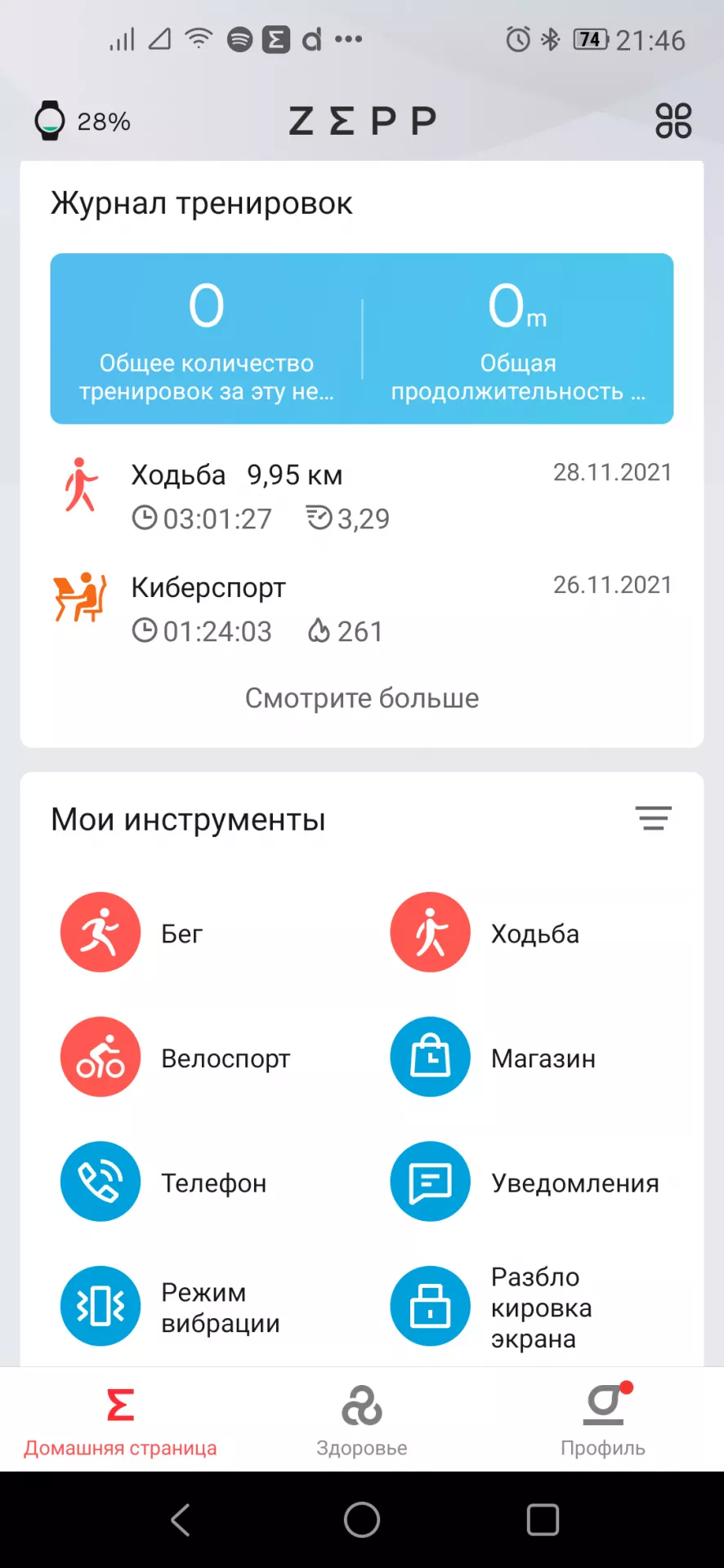Open the Ходьба 9,95 км workout entry
This screenshot has height=1568, width=724.
[x=362, y=496]
